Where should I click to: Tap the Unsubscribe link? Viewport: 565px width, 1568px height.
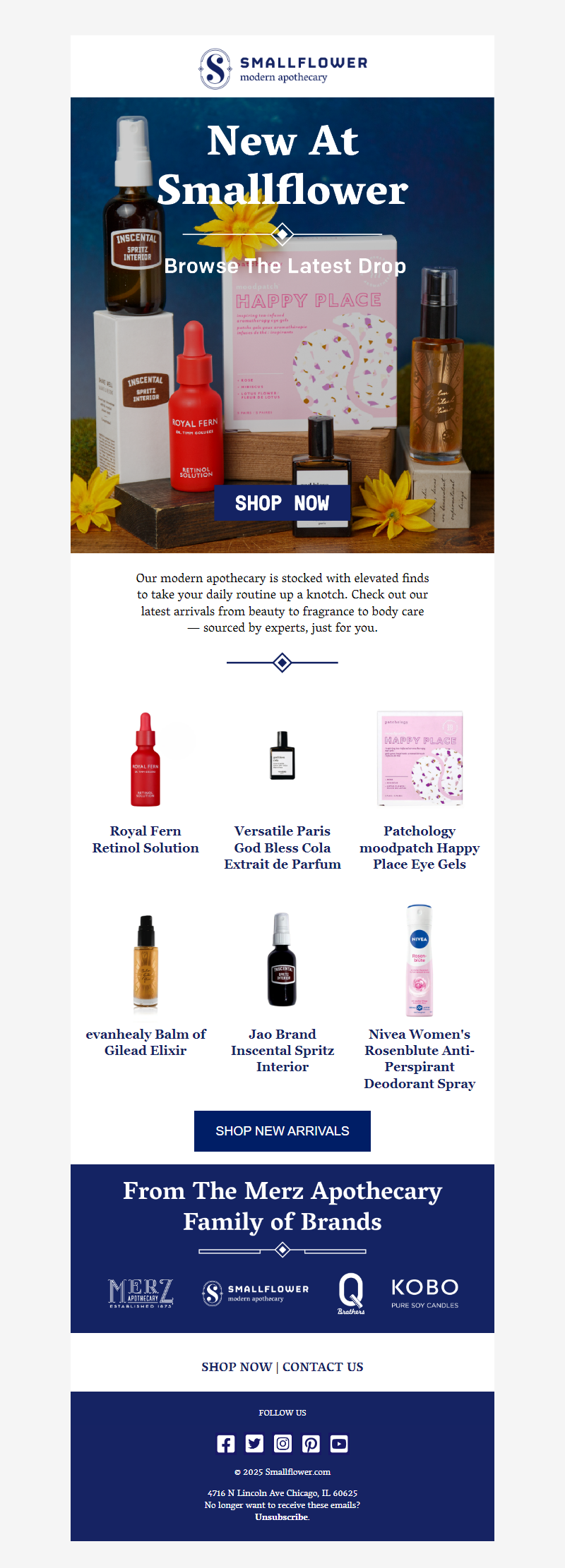[x=282, y=1516]
